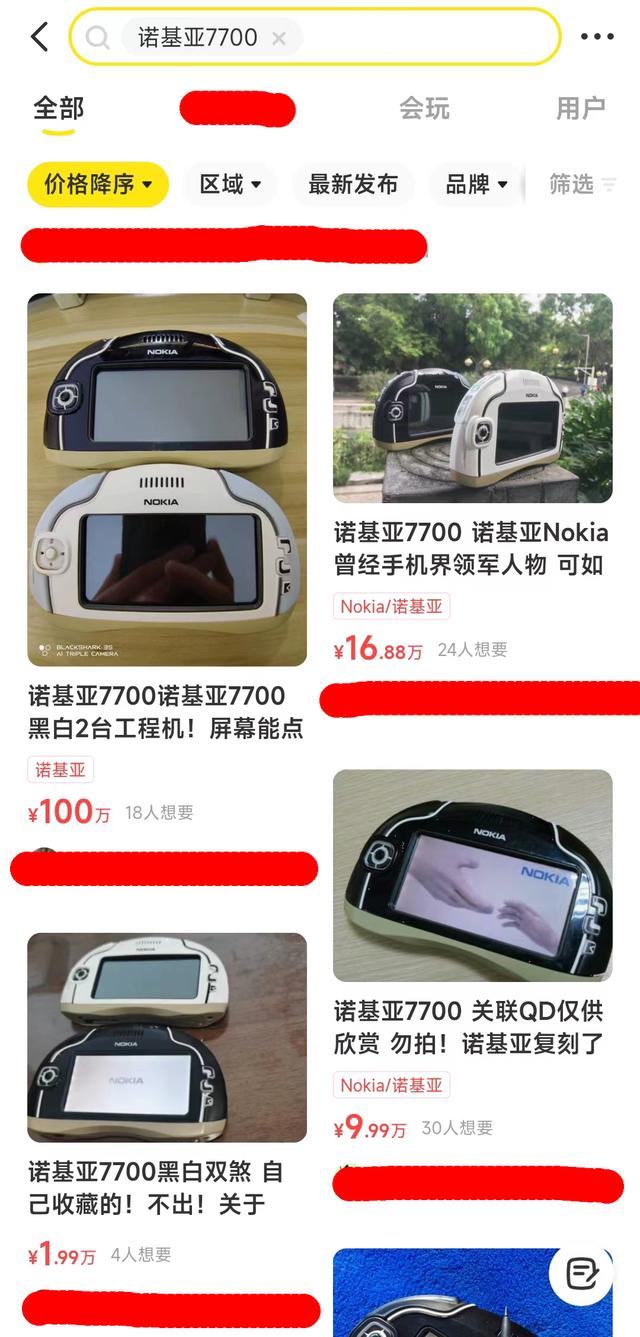Sort results by 最新发布
The height and width of the screenshot is (1337, 640).
point(353,185)
